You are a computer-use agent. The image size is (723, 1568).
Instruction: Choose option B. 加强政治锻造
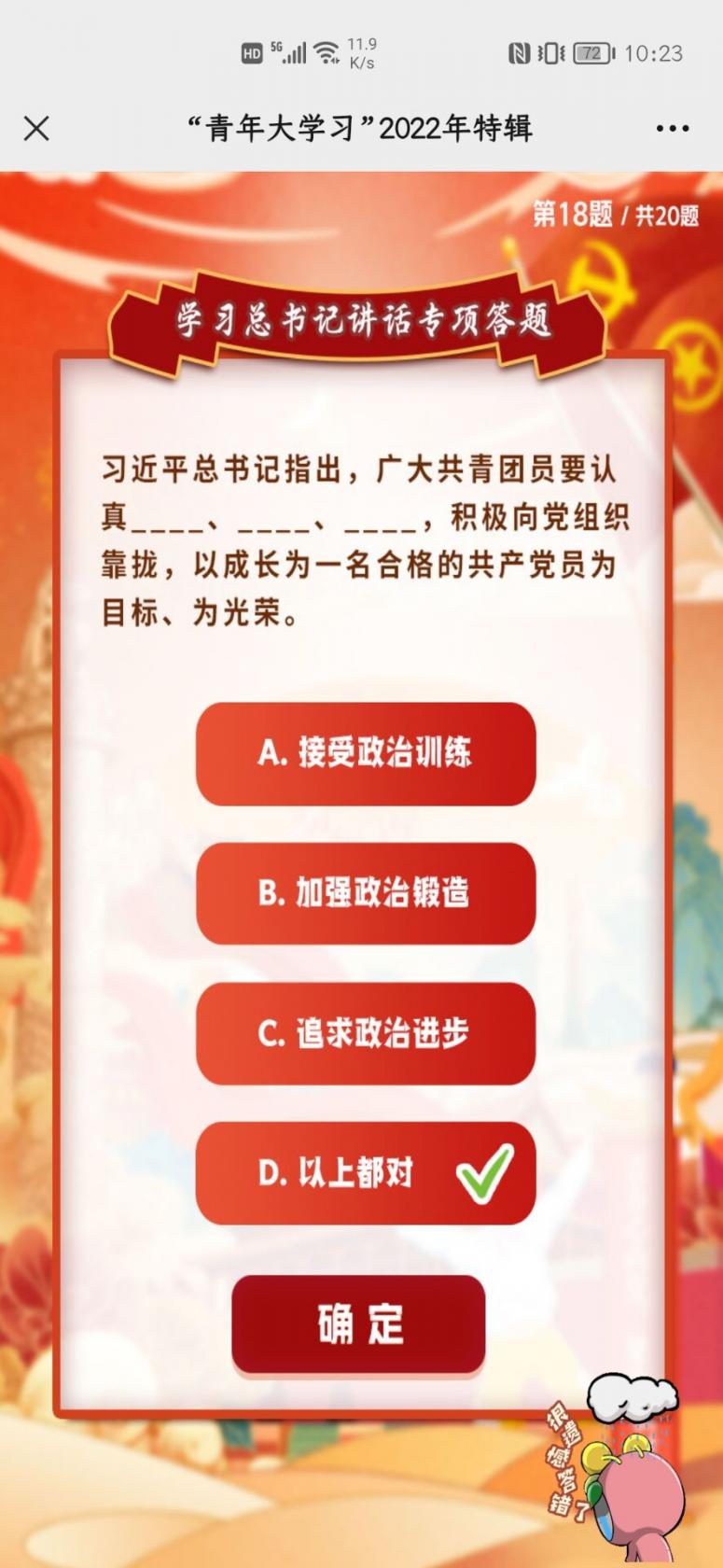pos(365,893)
